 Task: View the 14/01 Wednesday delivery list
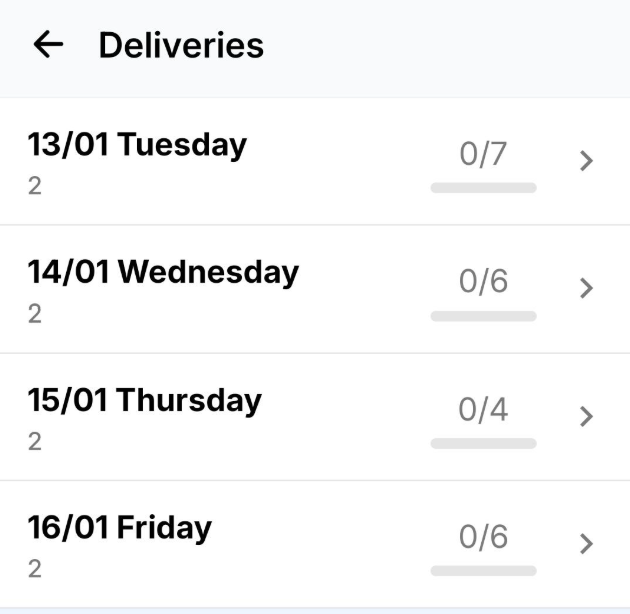coord(314,289)
